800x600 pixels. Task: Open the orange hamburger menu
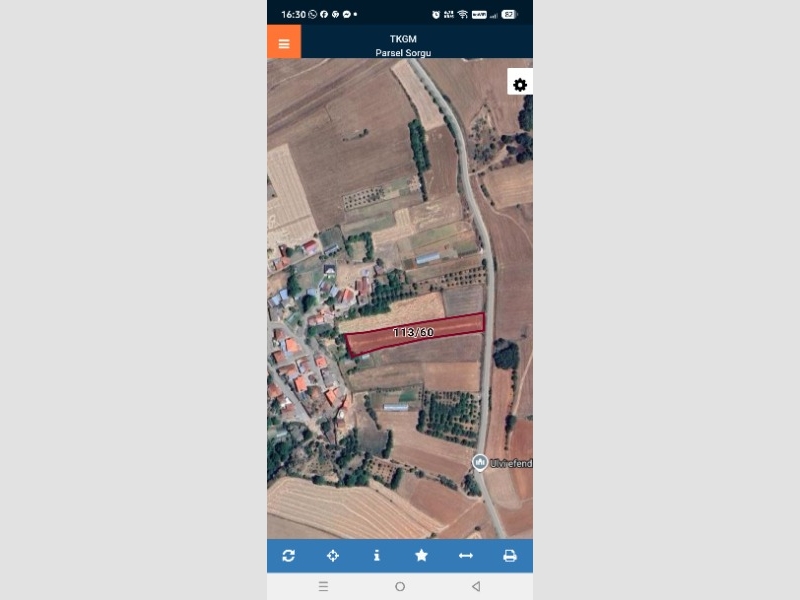284,43
